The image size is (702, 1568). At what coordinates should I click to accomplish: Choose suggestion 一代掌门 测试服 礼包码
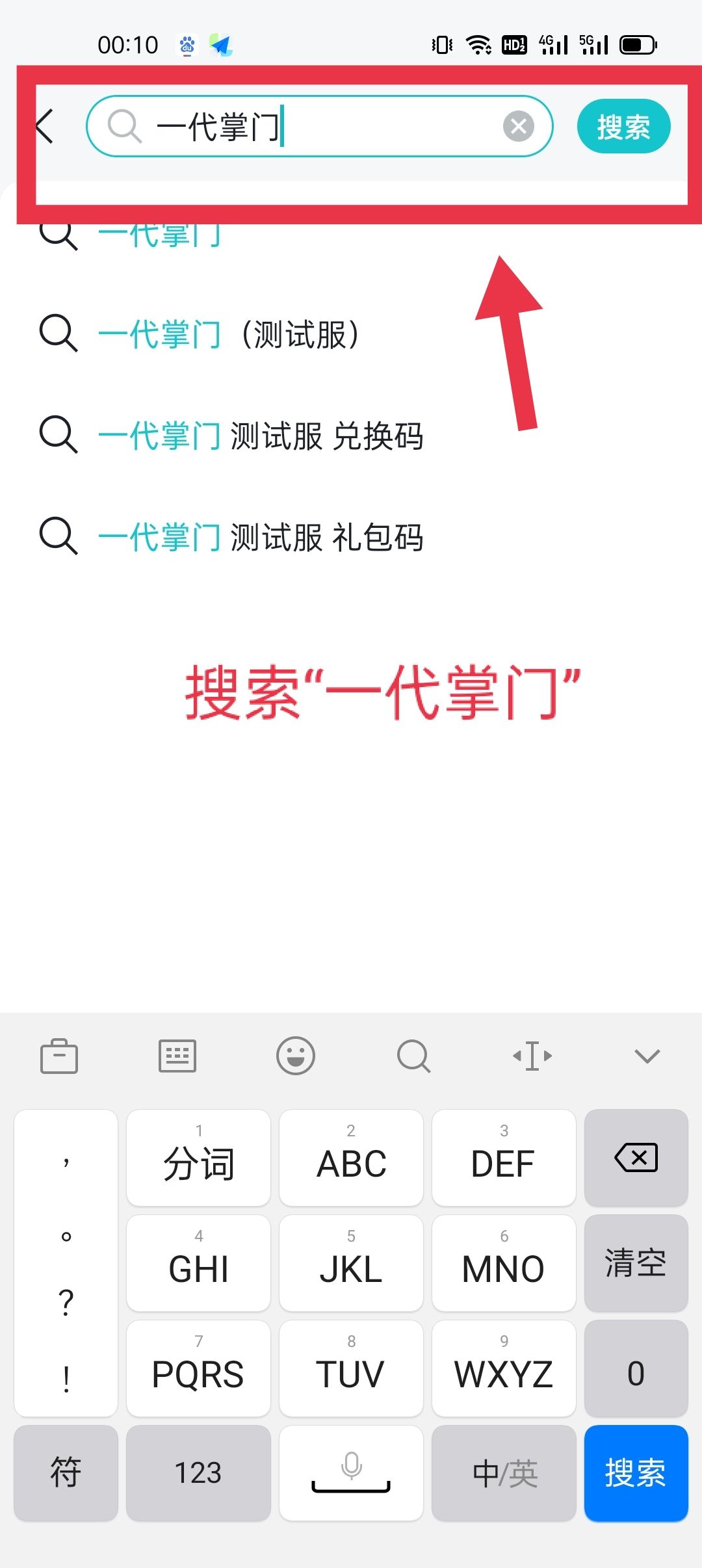(260, 537)
